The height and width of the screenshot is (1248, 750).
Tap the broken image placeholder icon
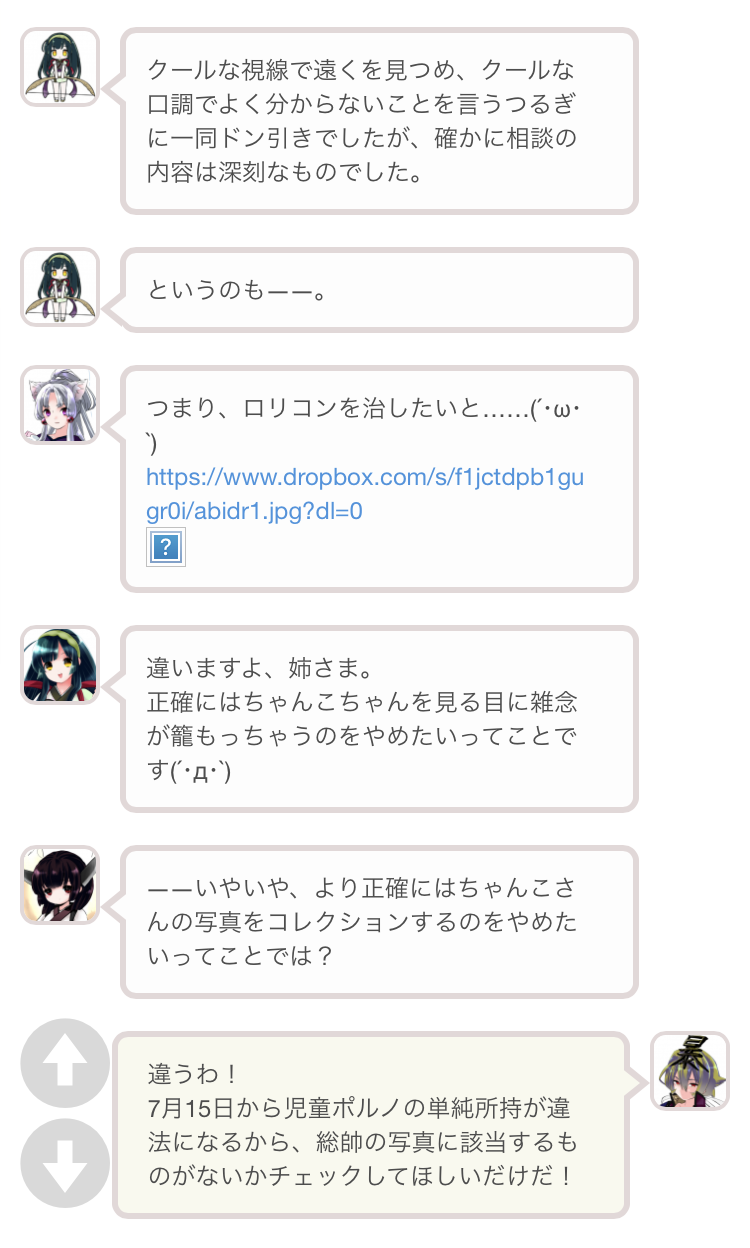pos(166,547)
